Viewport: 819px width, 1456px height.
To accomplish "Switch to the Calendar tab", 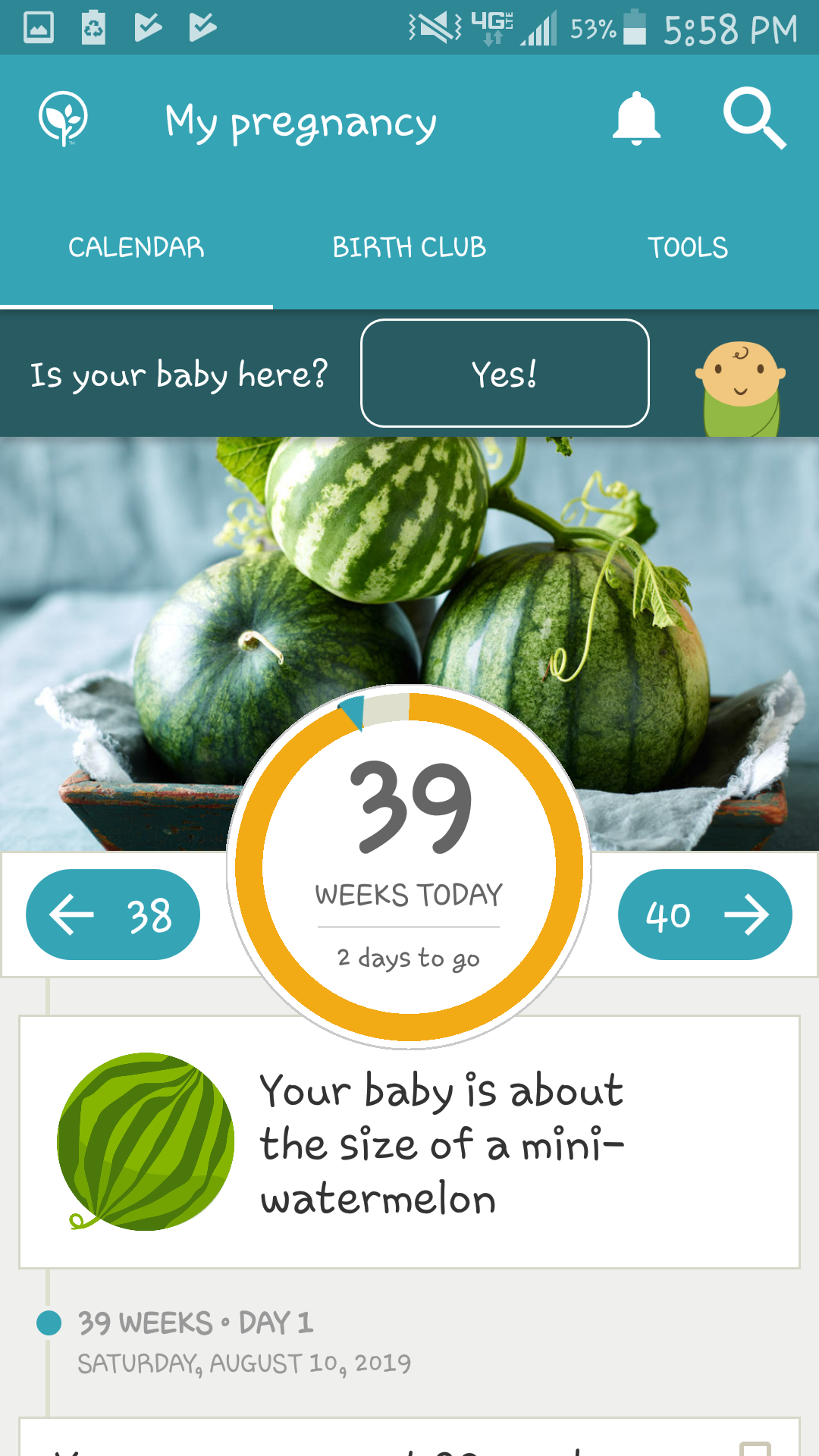I will (x=136, y=248).
